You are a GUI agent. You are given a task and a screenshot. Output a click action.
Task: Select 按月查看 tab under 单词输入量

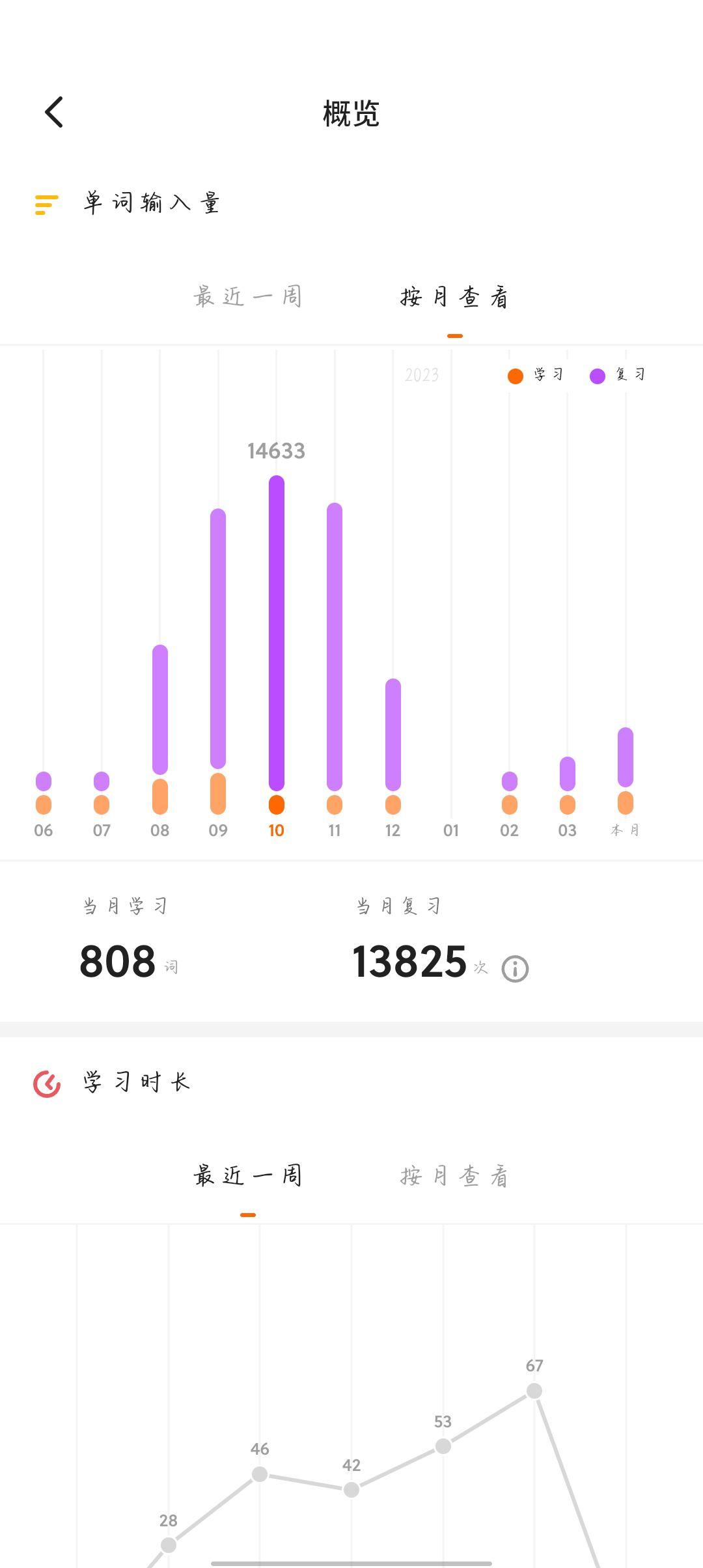coord(454,297)
